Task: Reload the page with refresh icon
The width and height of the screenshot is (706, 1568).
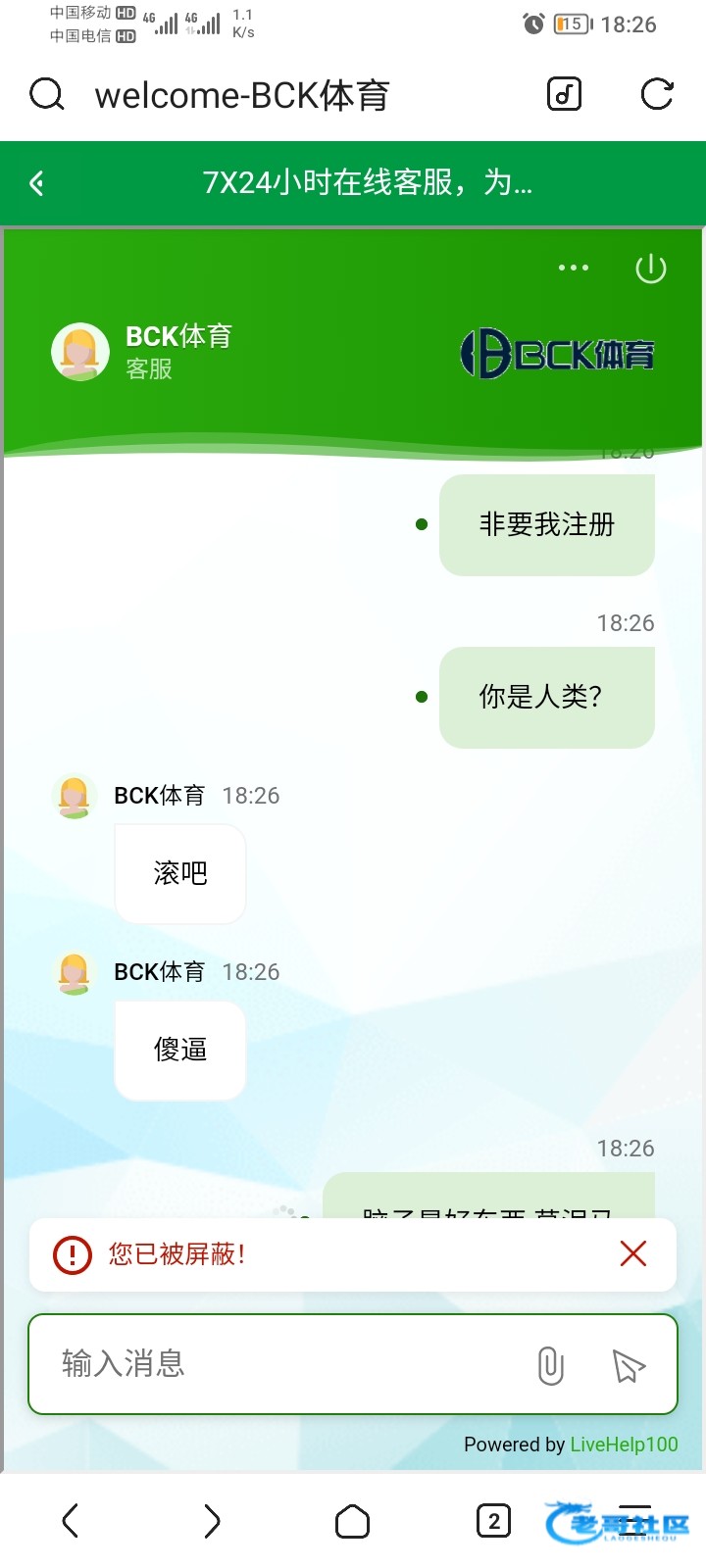Action: coord(656,94)
